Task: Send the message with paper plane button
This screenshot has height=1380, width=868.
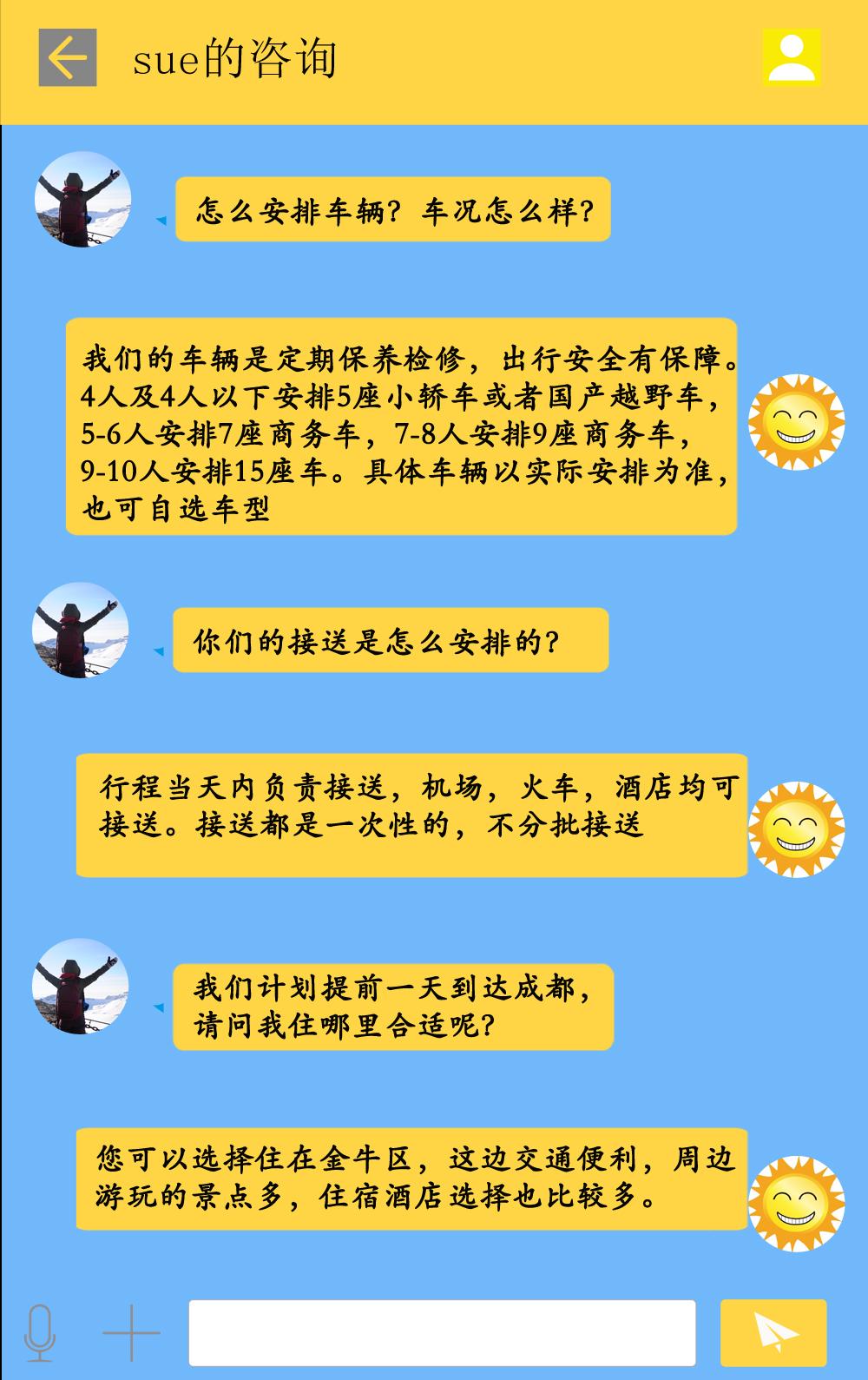Action: [773, 1332]
